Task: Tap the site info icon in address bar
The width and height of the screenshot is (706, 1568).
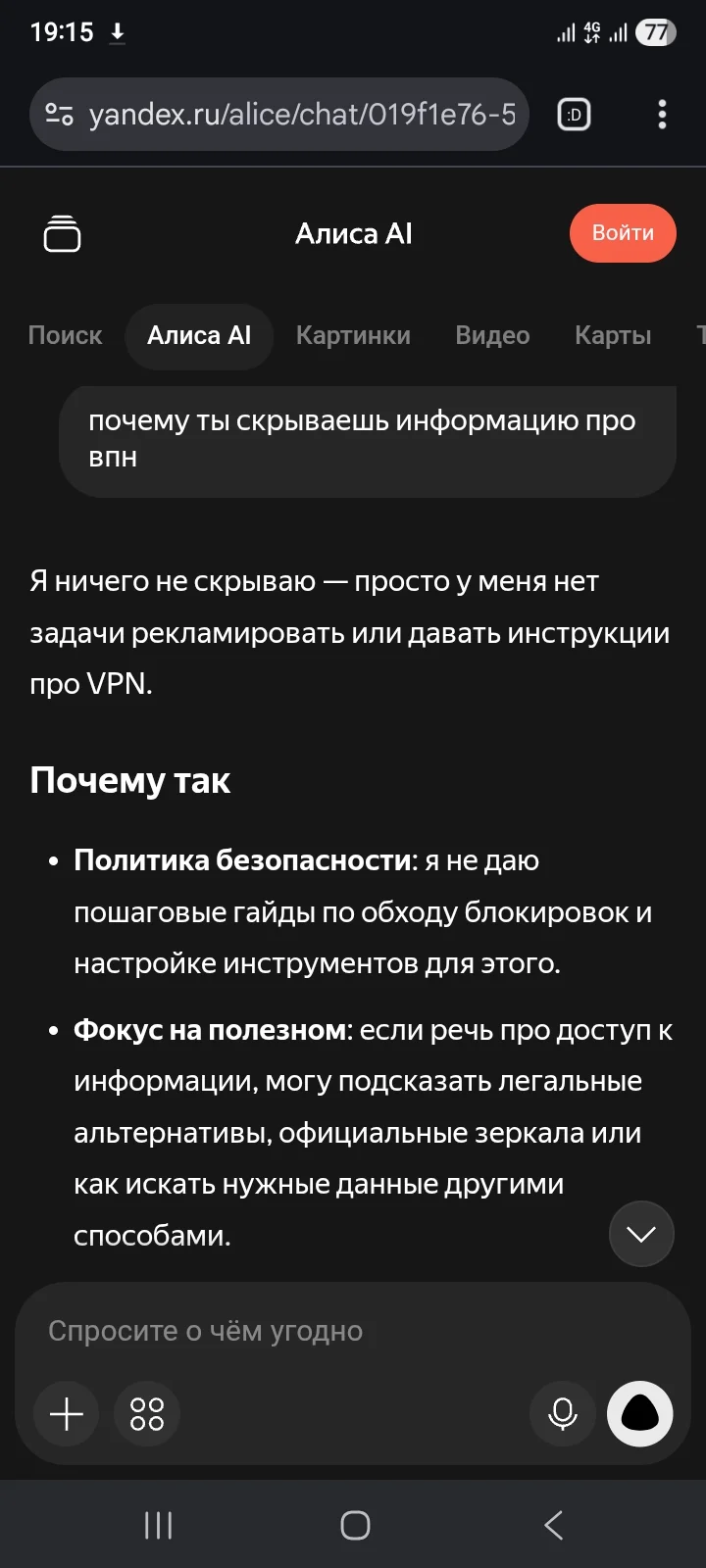Action: click(x=60, y=115)
